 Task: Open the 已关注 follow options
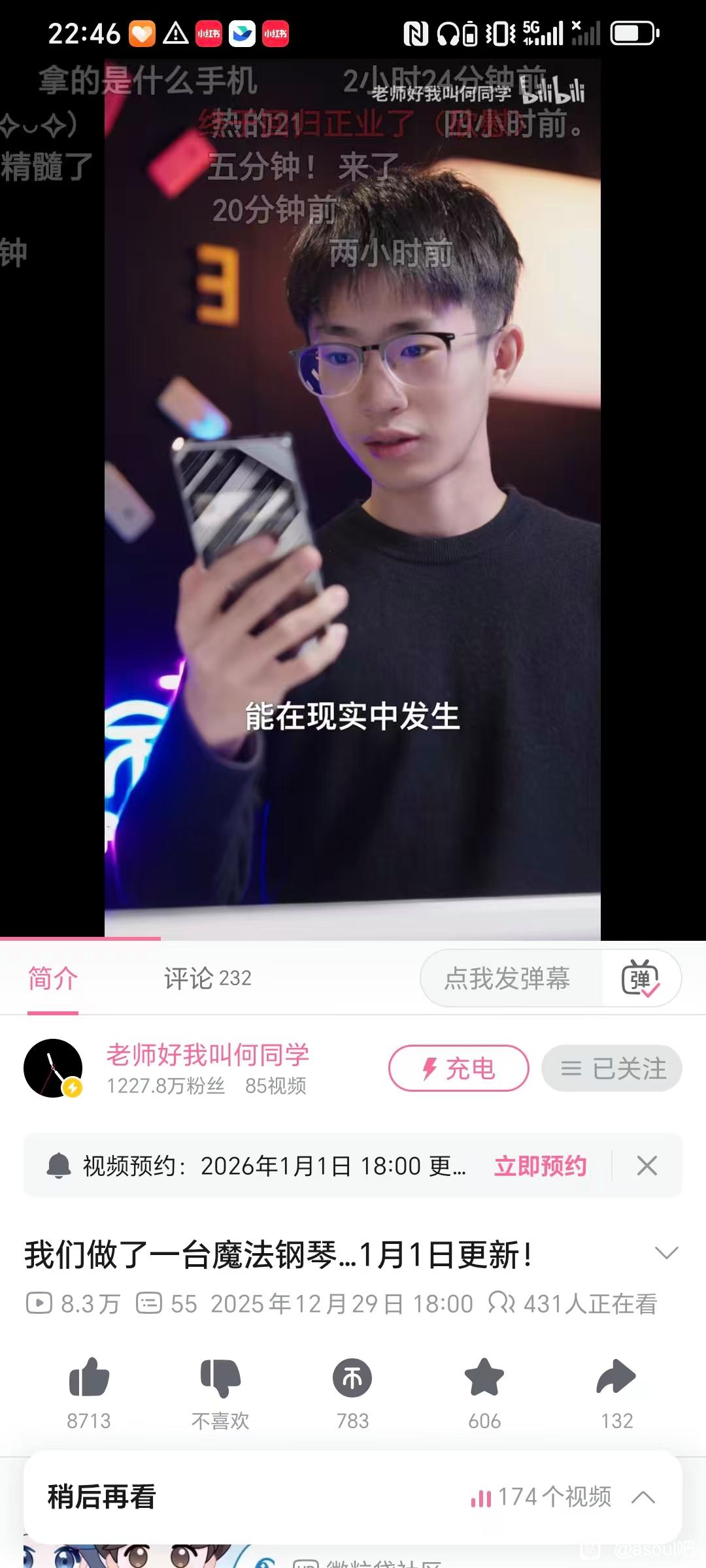click(x=612, y=1068)
